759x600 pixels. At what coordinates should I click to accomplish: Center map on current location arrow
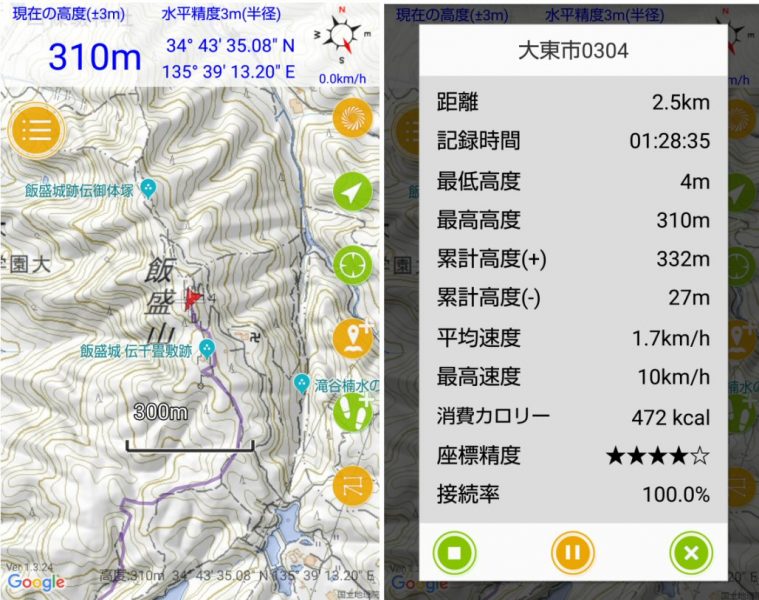click(352, 191)
